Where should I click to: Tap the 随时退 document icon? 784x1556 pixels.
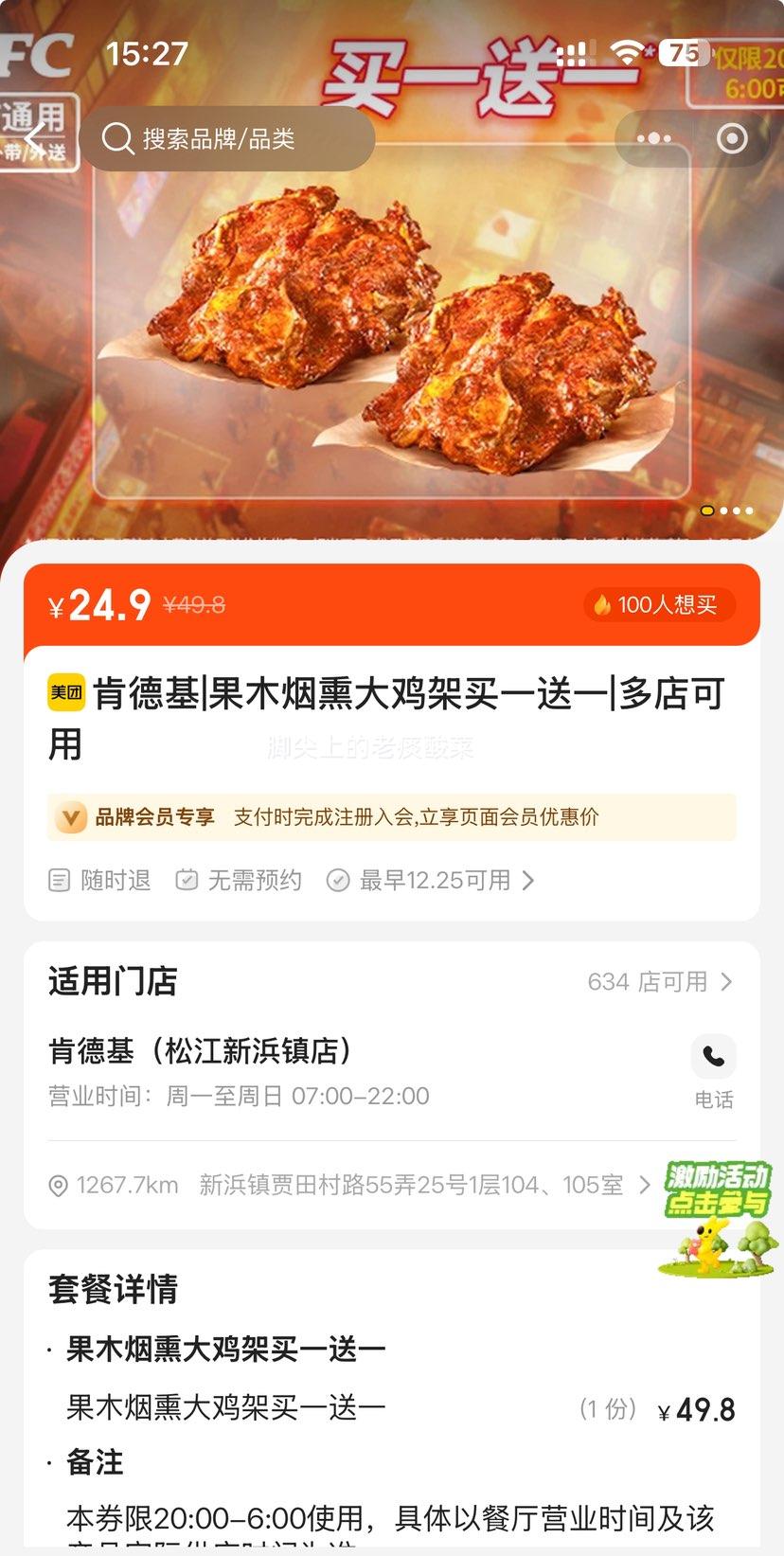(x=58, y=880)
